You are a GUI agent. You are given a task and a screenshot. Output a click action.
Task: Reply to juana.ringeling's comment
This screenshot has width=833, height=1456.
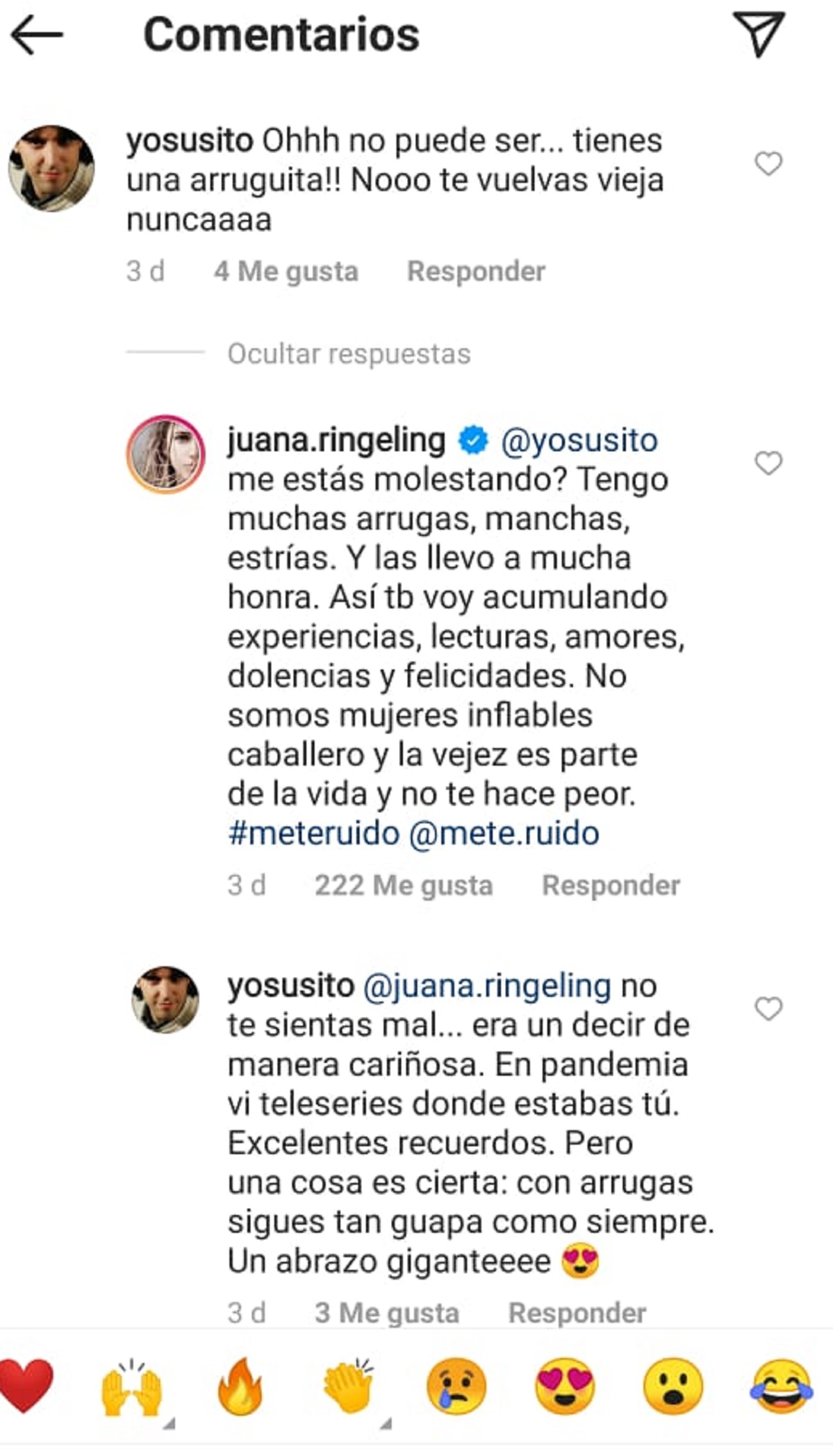(x=611, y=885)
